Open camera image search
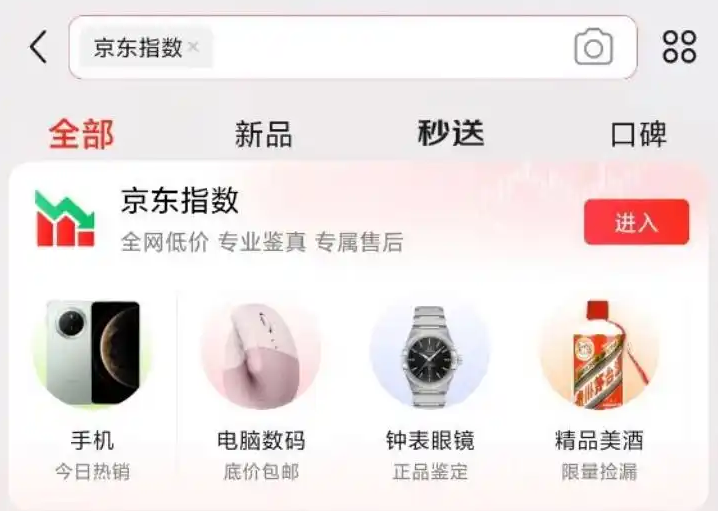The width and height of the screenshot is (718, 511). point(593,47)
